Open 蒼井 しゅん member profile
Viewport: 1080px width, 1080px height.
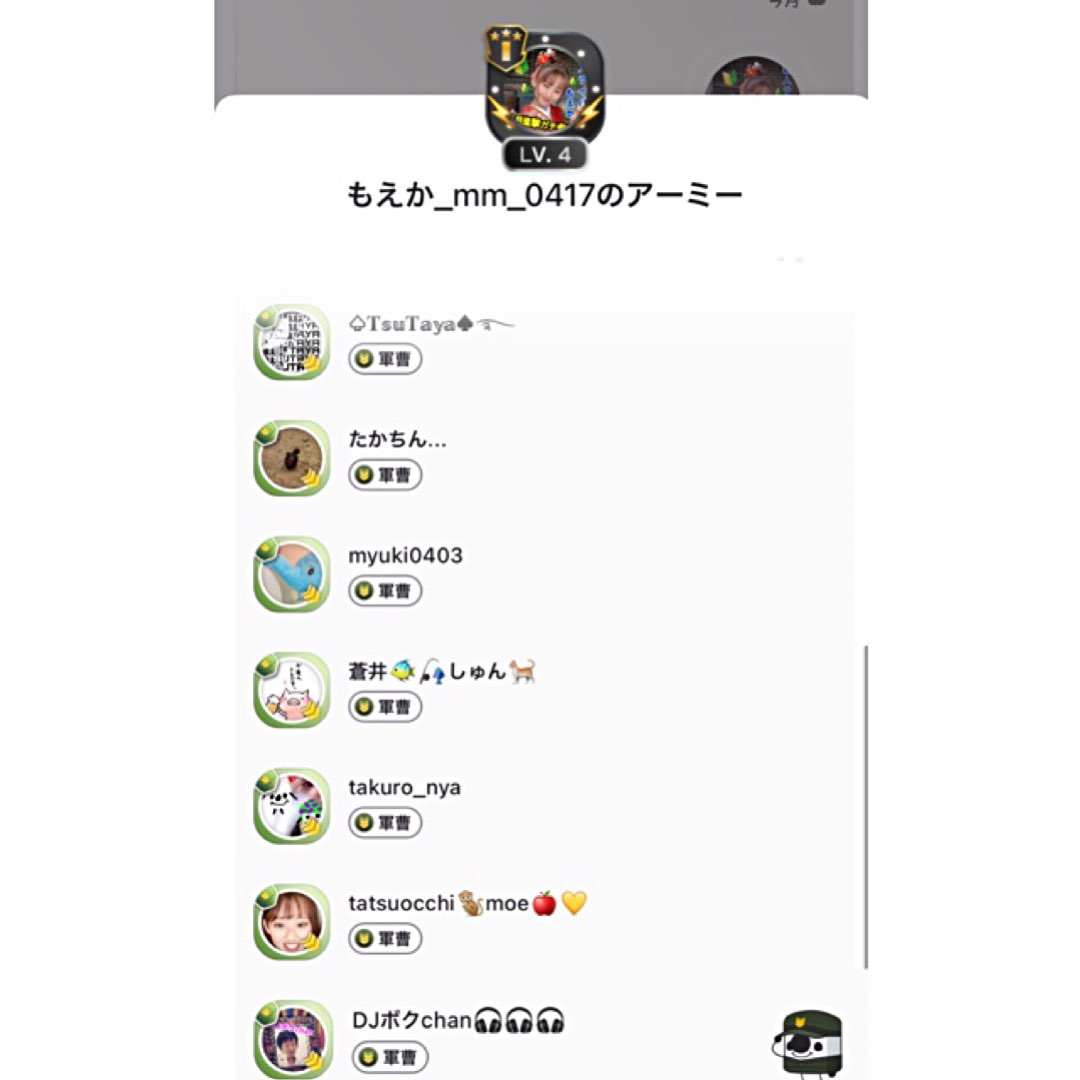click(x=544, y=689)
